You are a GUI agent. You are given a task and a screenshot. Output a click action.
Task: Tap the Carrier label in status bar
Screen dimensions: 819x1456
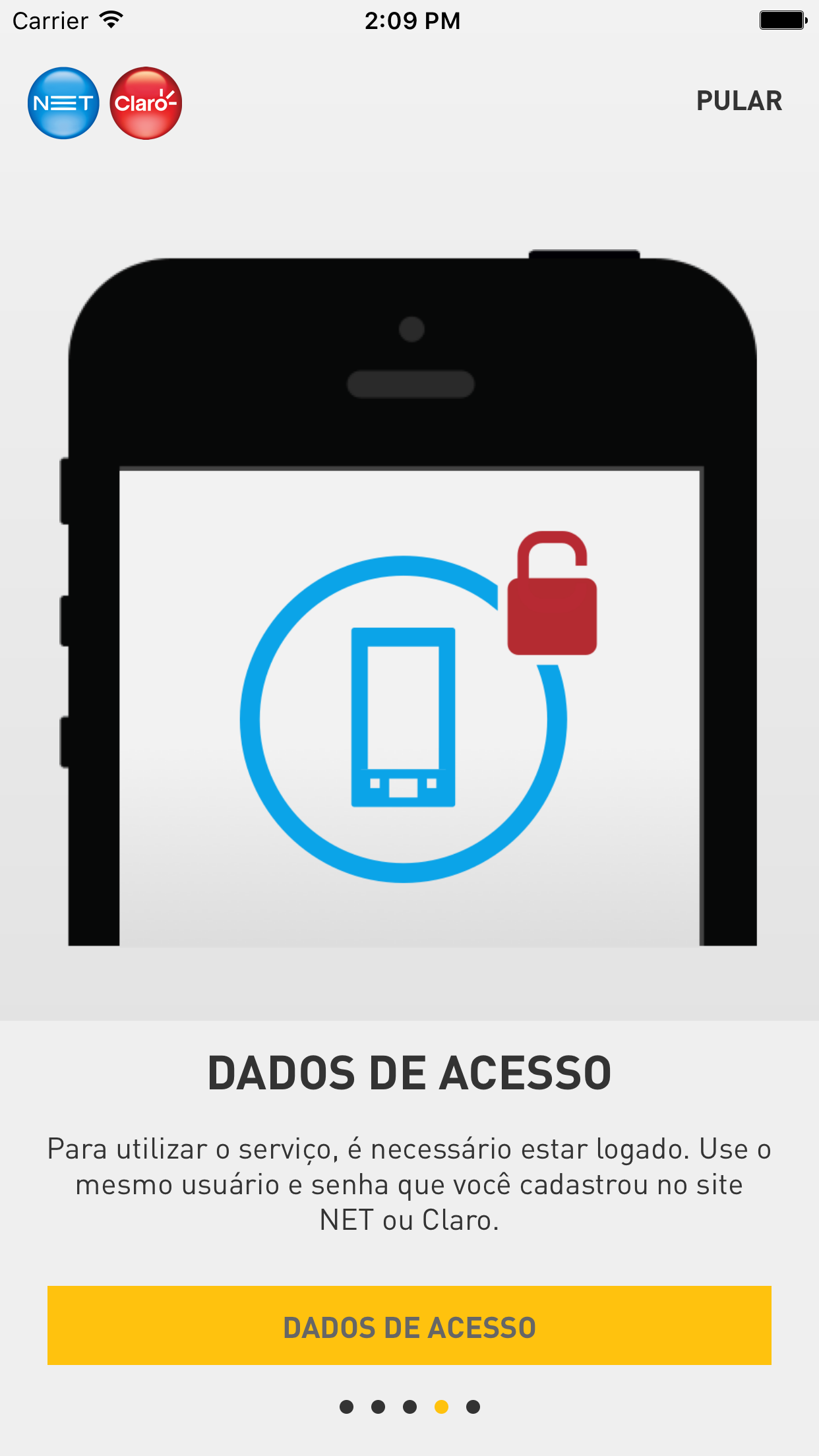pos(49,19)
